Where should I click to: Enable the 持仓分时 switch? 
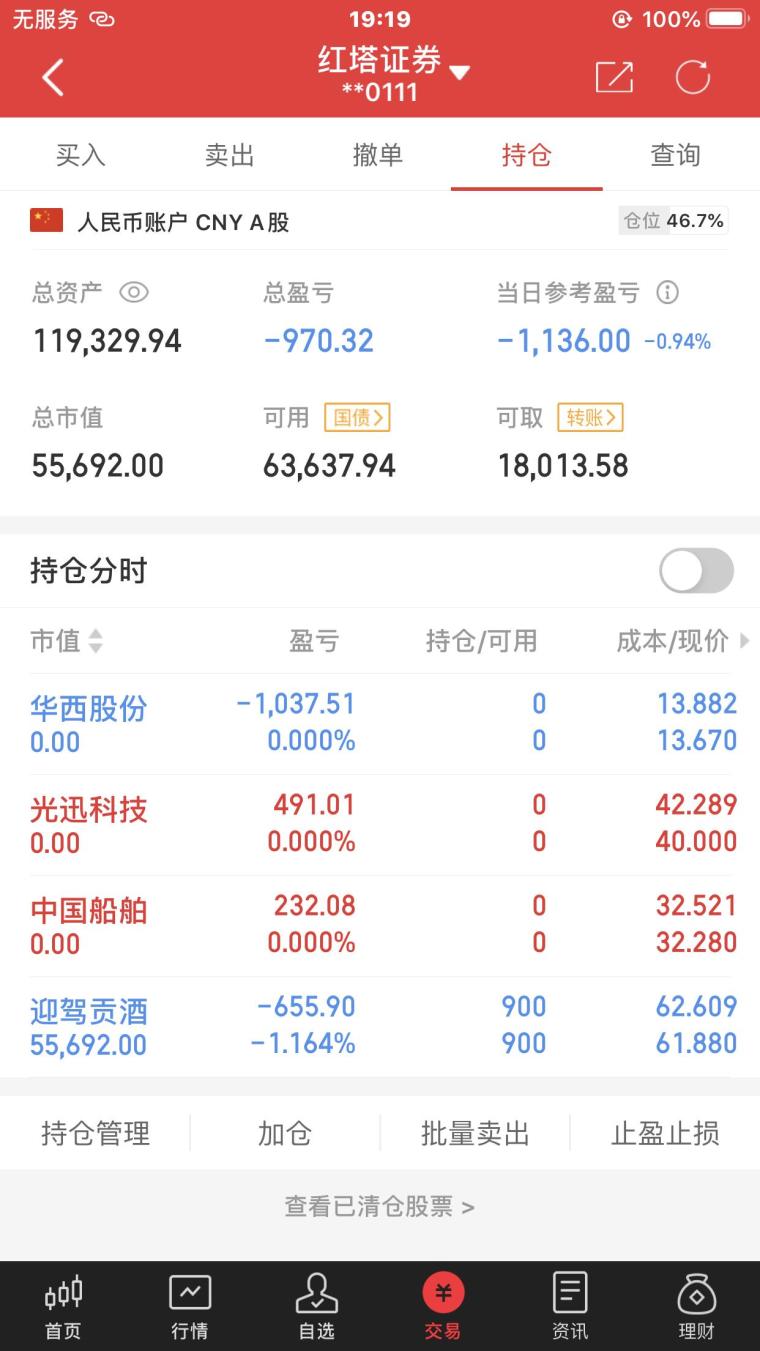[696, 571]
